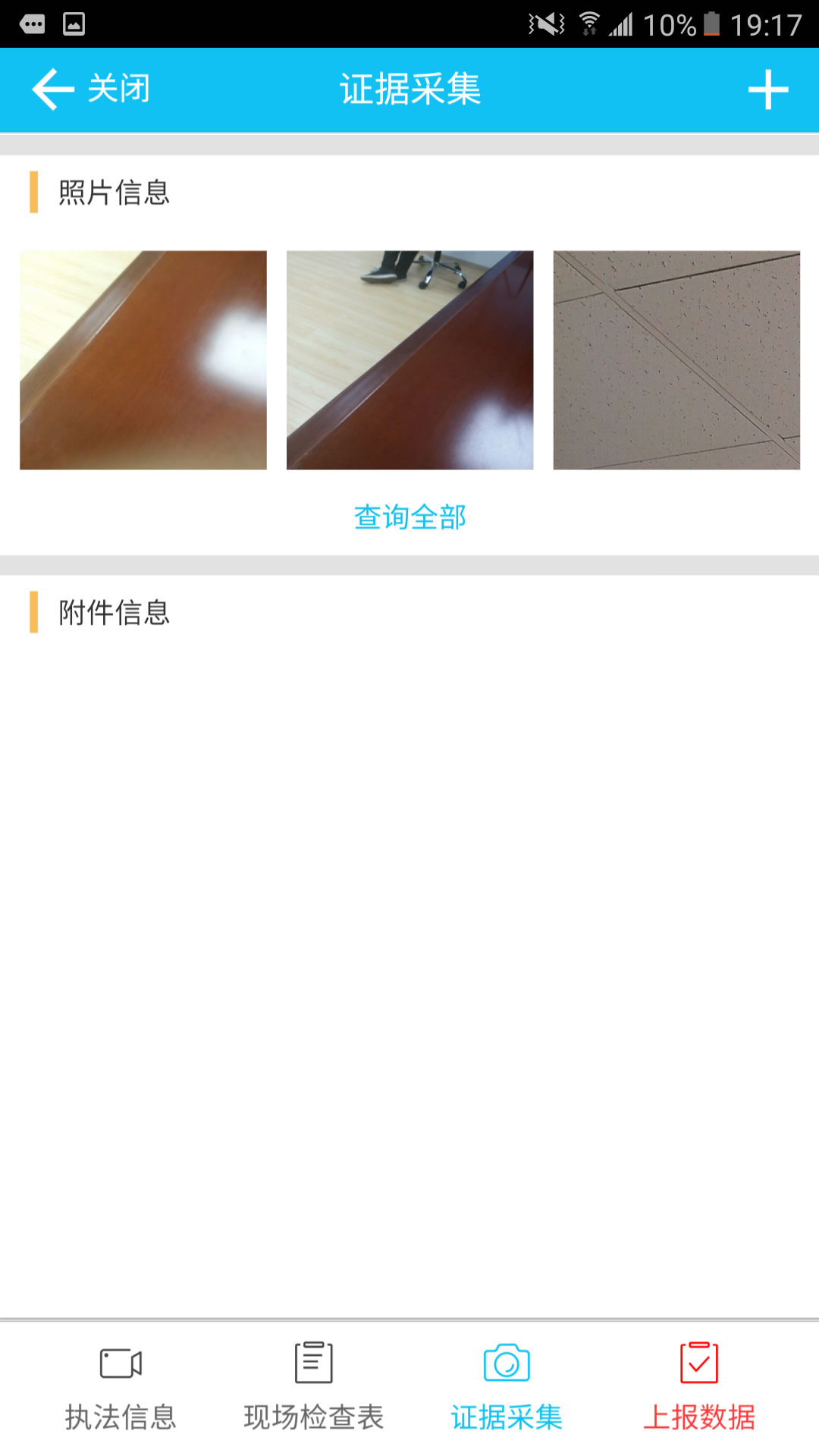Switch to the 现场检查表 tab
Screen dimensions: 819x1456
pos(313,1386)
